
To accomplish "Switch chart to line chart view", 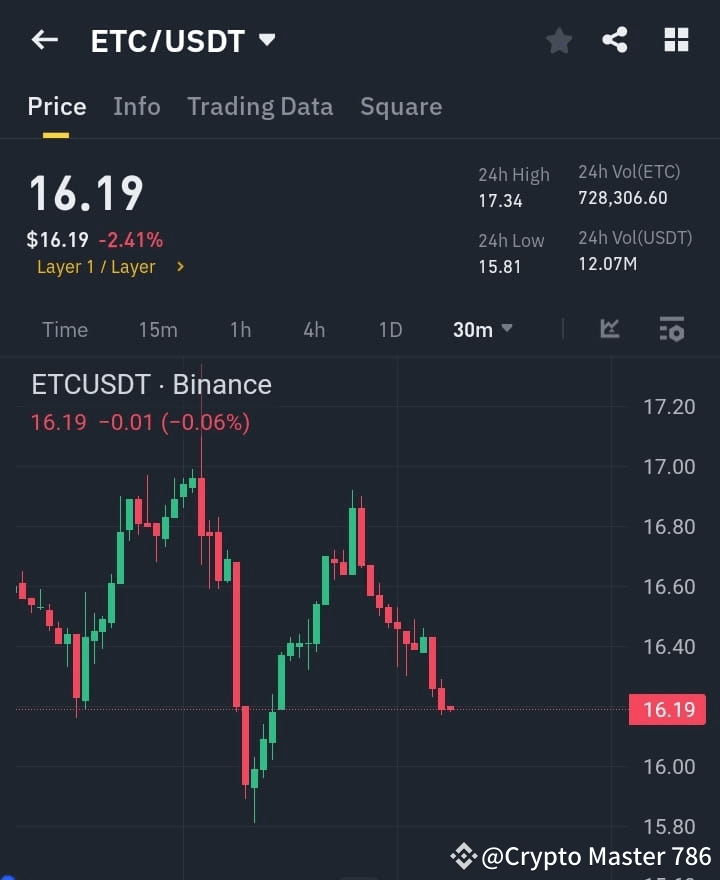I will (609, 330).
